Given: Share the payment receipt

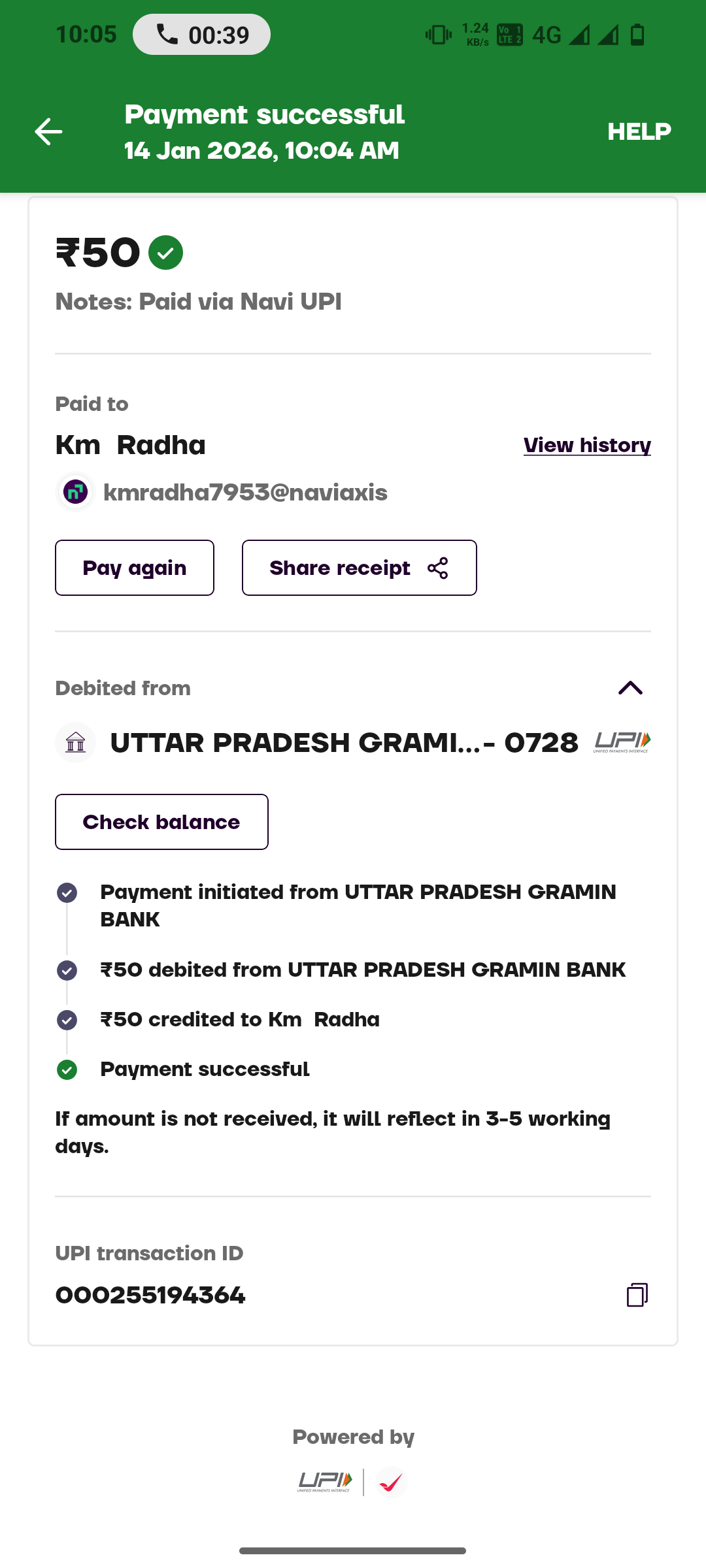Looking at the screenshot, I should 359,568.
